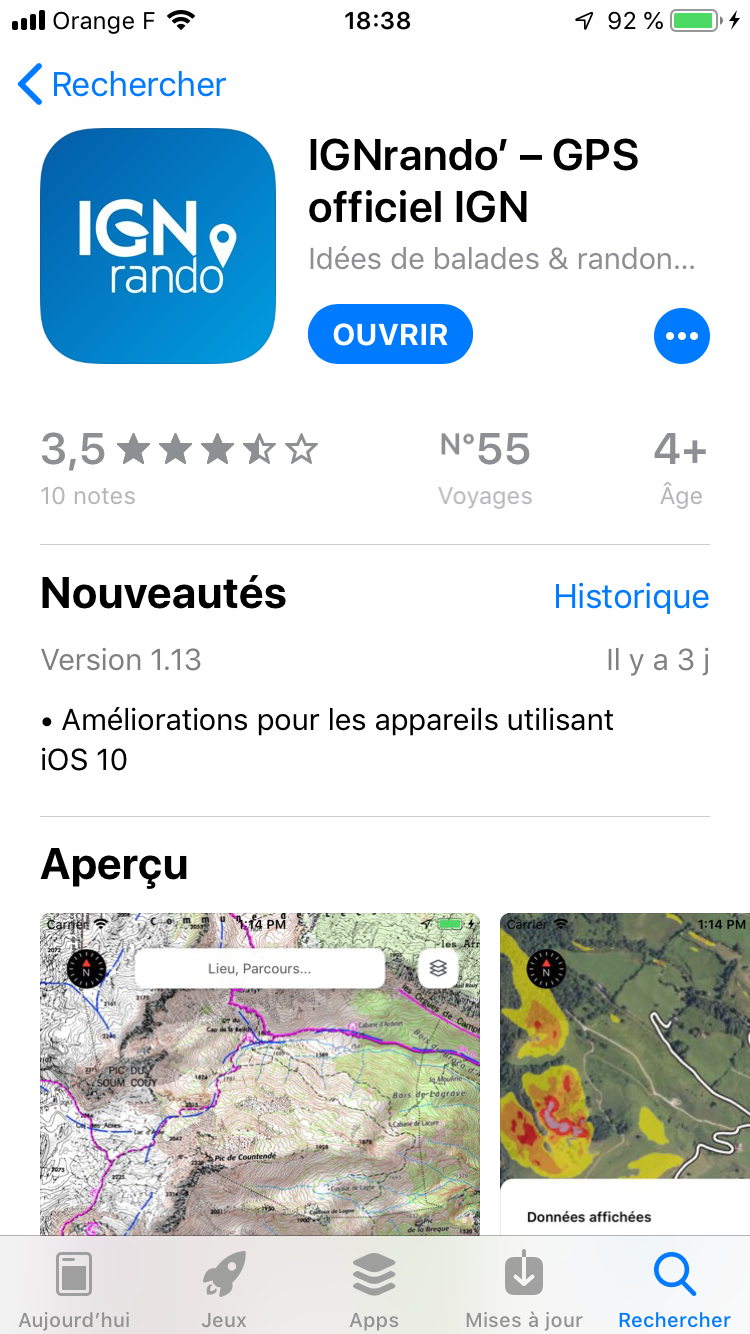The image size is (750, 1334).
Task: Switch to the Mises à jour tab
Action: pos(524,1290)
